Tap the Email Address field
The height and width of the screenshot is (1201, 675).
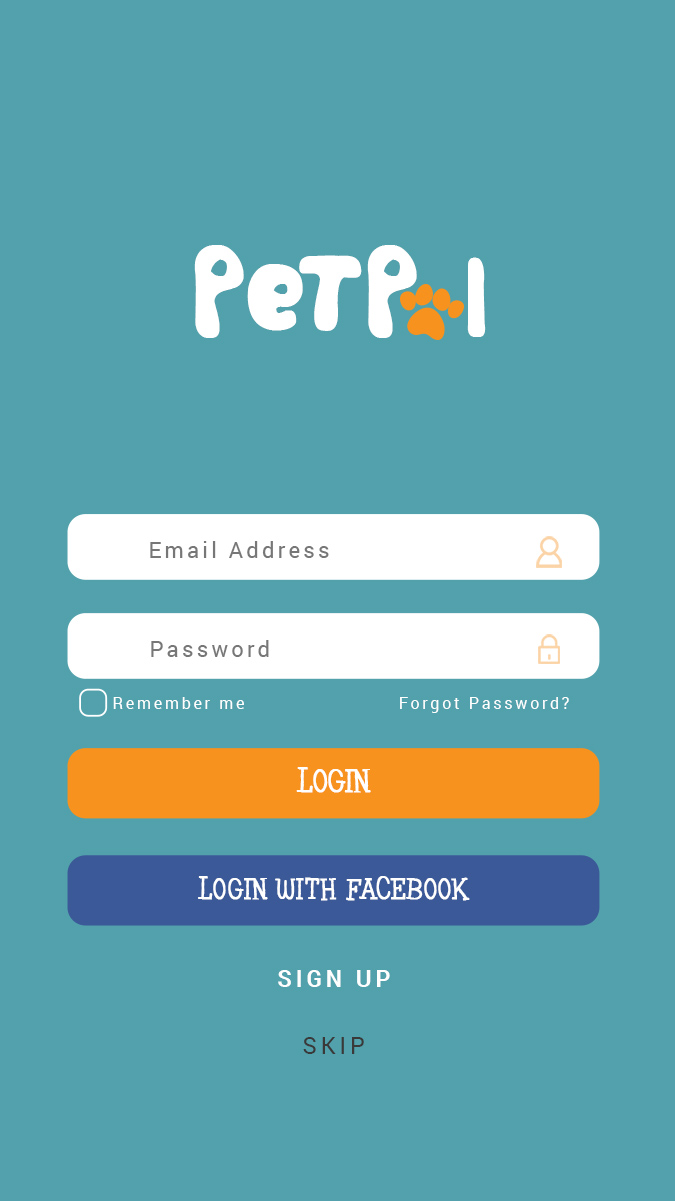click(x=333, y=547)
